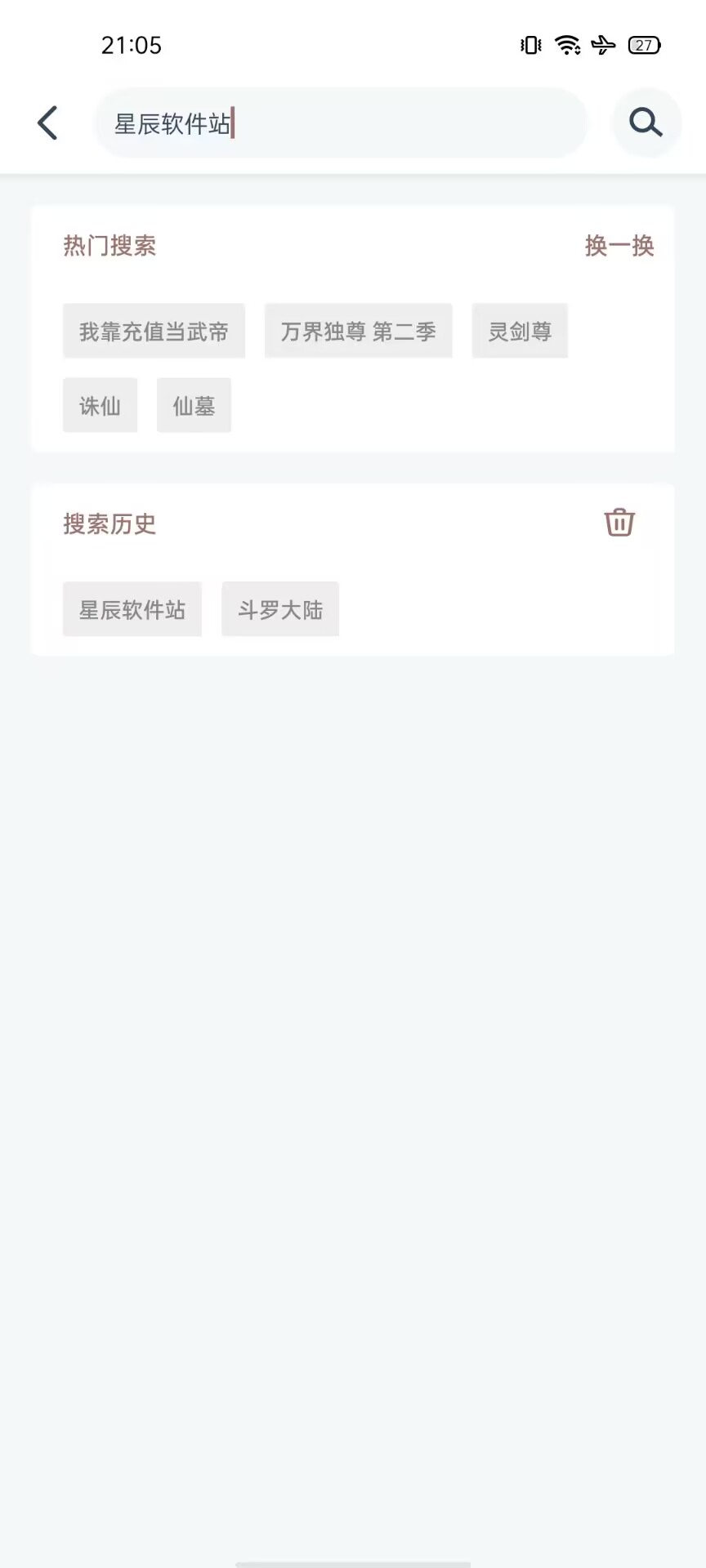The height and width of the screenshot is (1568, 706).
Task: Go back using the top-left arrow
Action: pyautogui.click(x=48, y=123)
